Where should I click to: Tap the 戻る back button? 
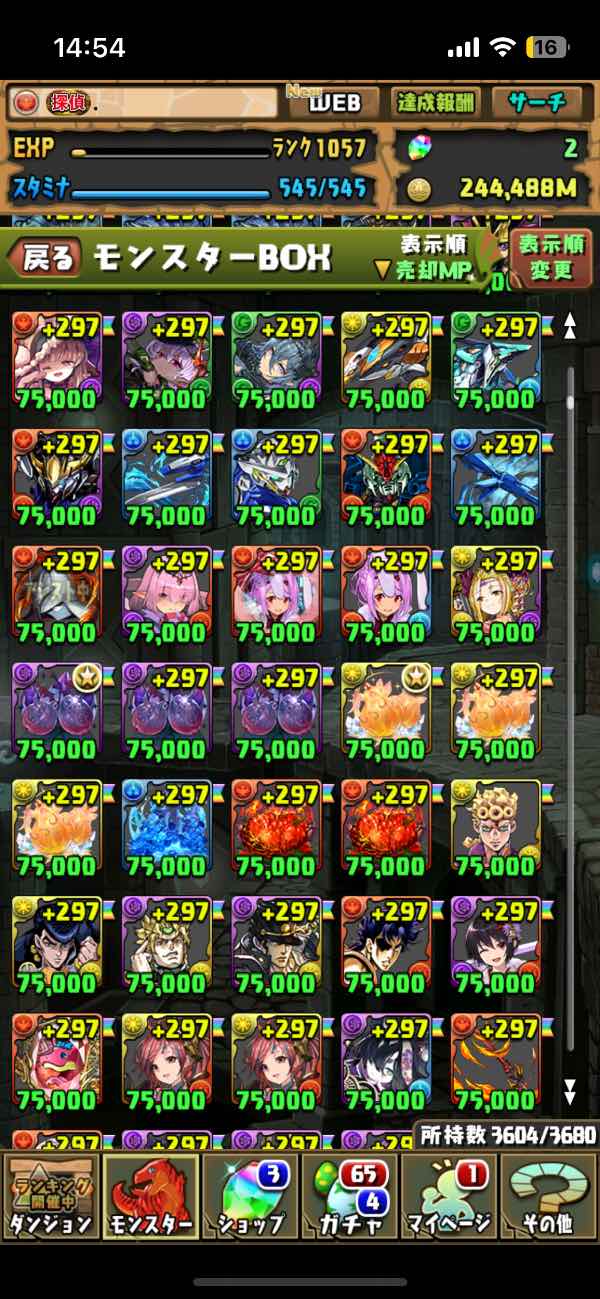tap(46, 259)
